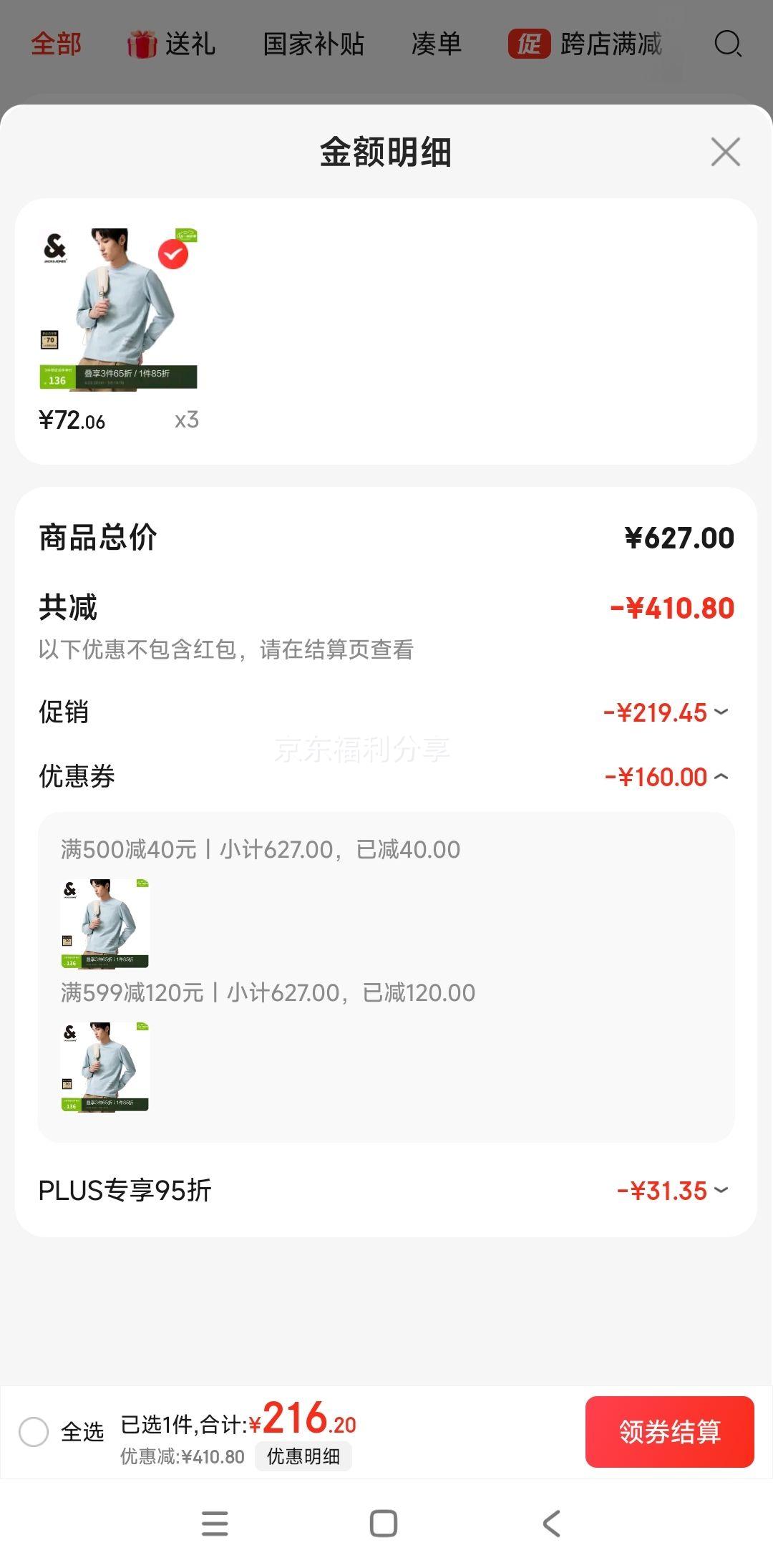Switch to the 国家补贴 tab
This screenshot has width=773, height=1568.
coord(313,44)
